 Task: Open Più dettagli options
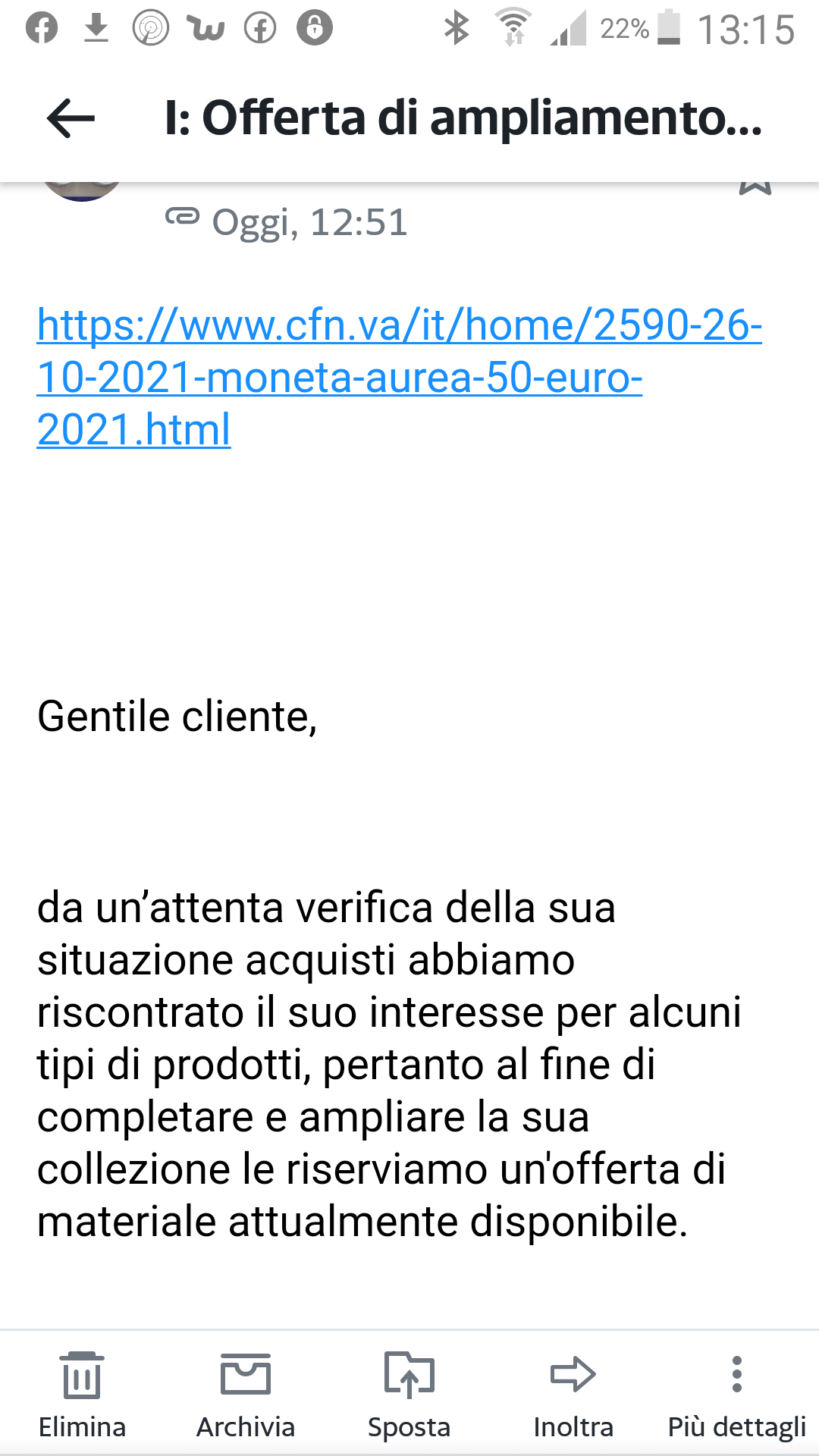click(736, 1396)
